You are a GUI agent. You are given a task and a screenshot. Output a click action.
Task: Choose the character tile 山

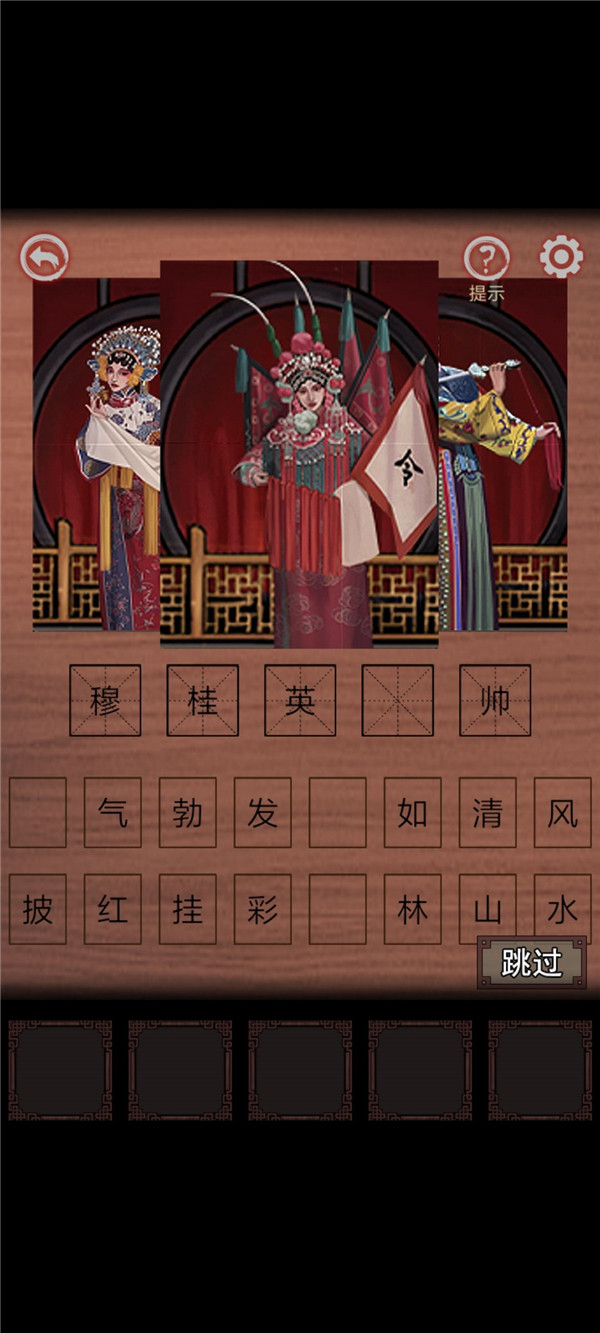488,909
